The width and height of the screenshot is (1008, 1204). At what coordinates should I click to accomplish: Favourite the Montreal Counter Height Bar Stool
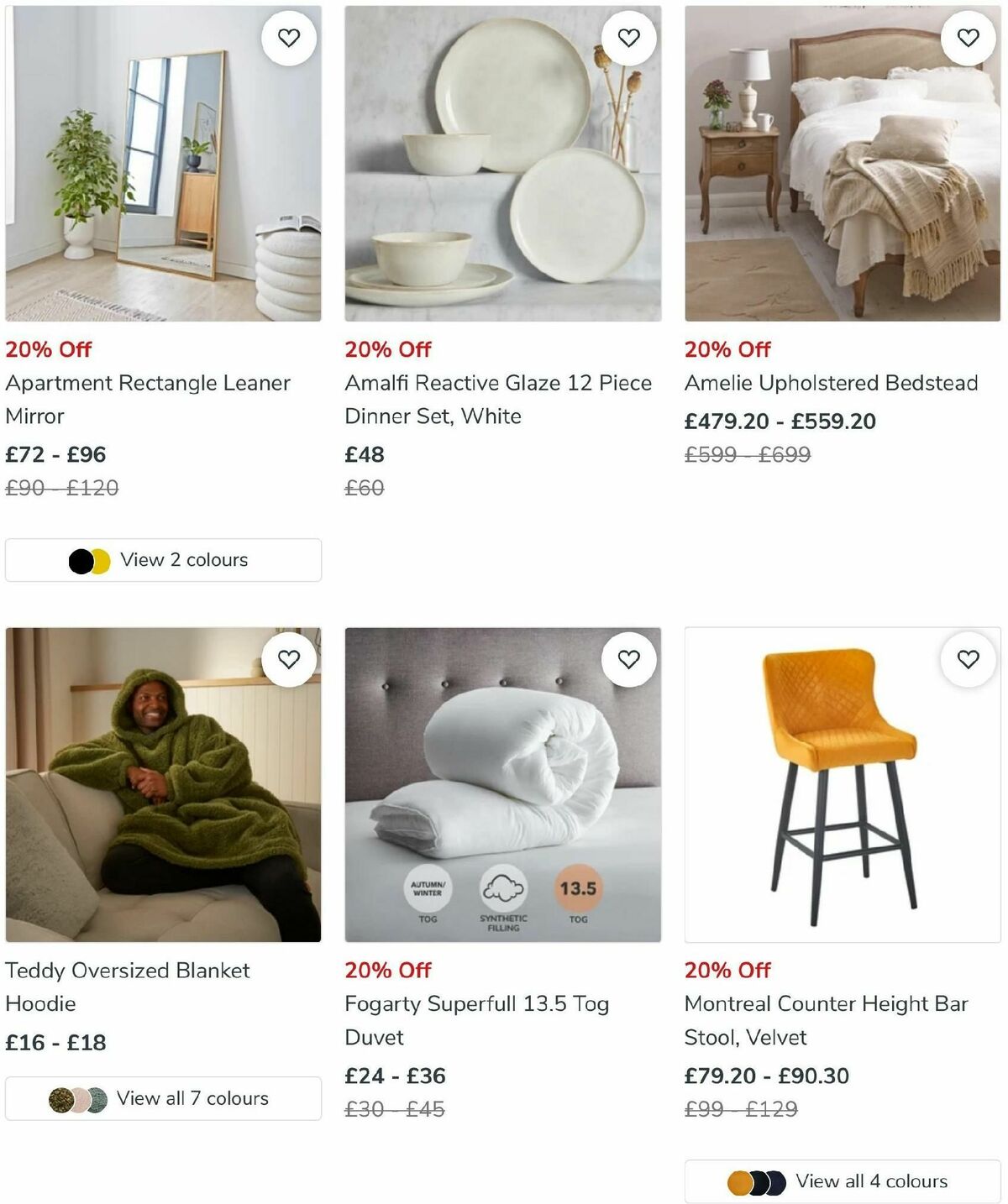[x=968, y=661]
